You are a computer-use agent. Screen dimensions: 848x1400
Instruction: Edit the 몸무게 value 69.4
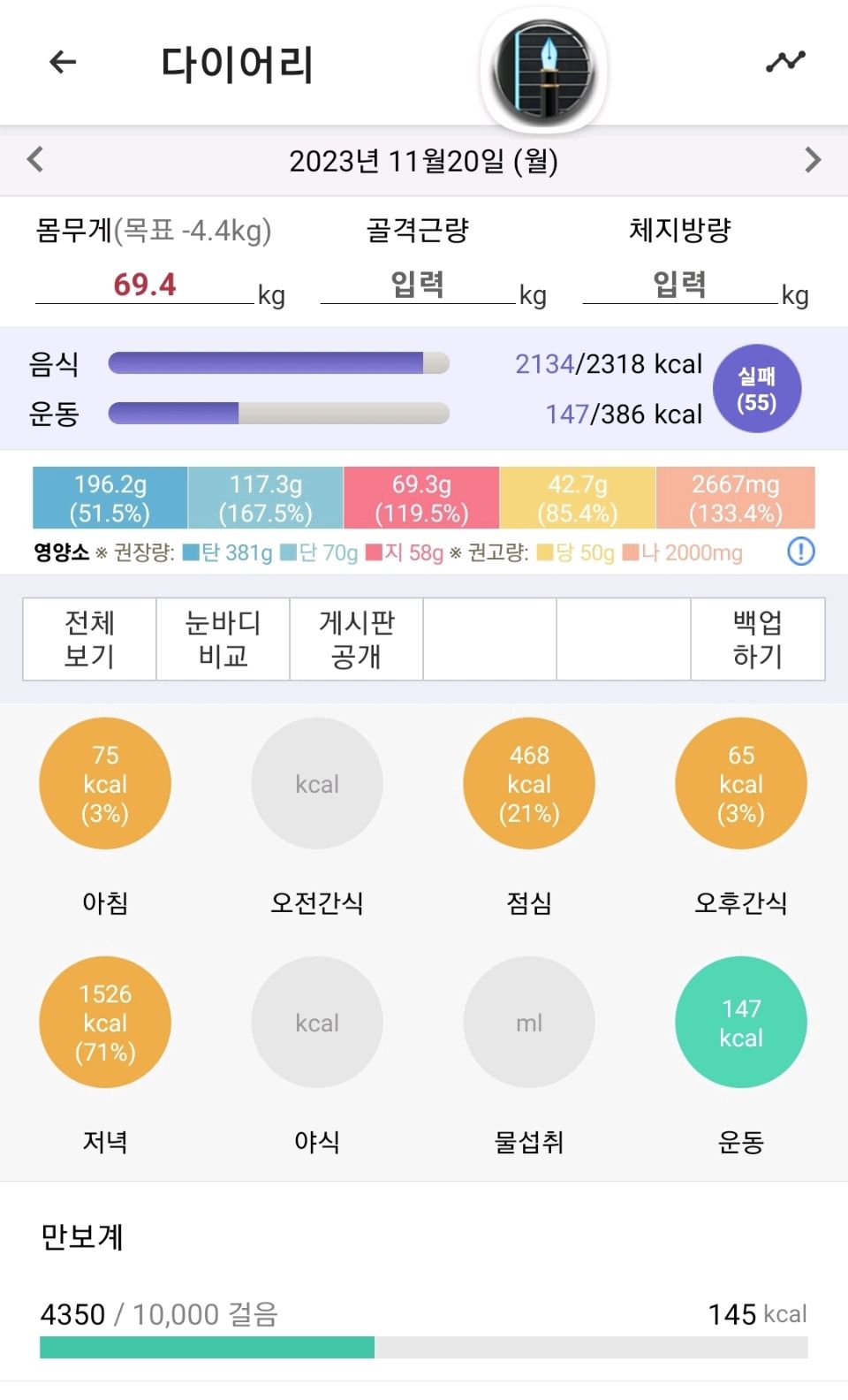(144, 285)
